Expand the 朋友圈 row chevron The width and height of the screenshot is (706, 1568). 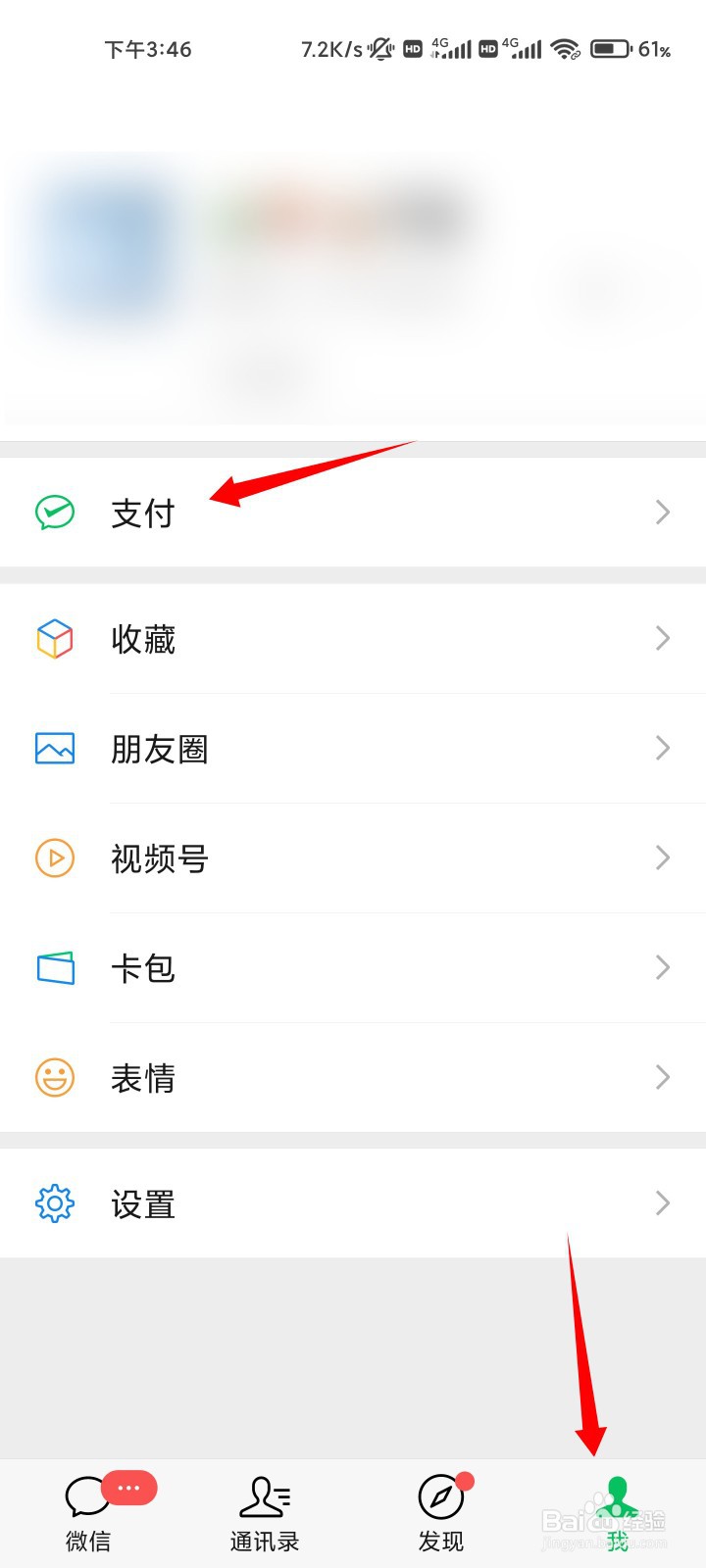662,749
